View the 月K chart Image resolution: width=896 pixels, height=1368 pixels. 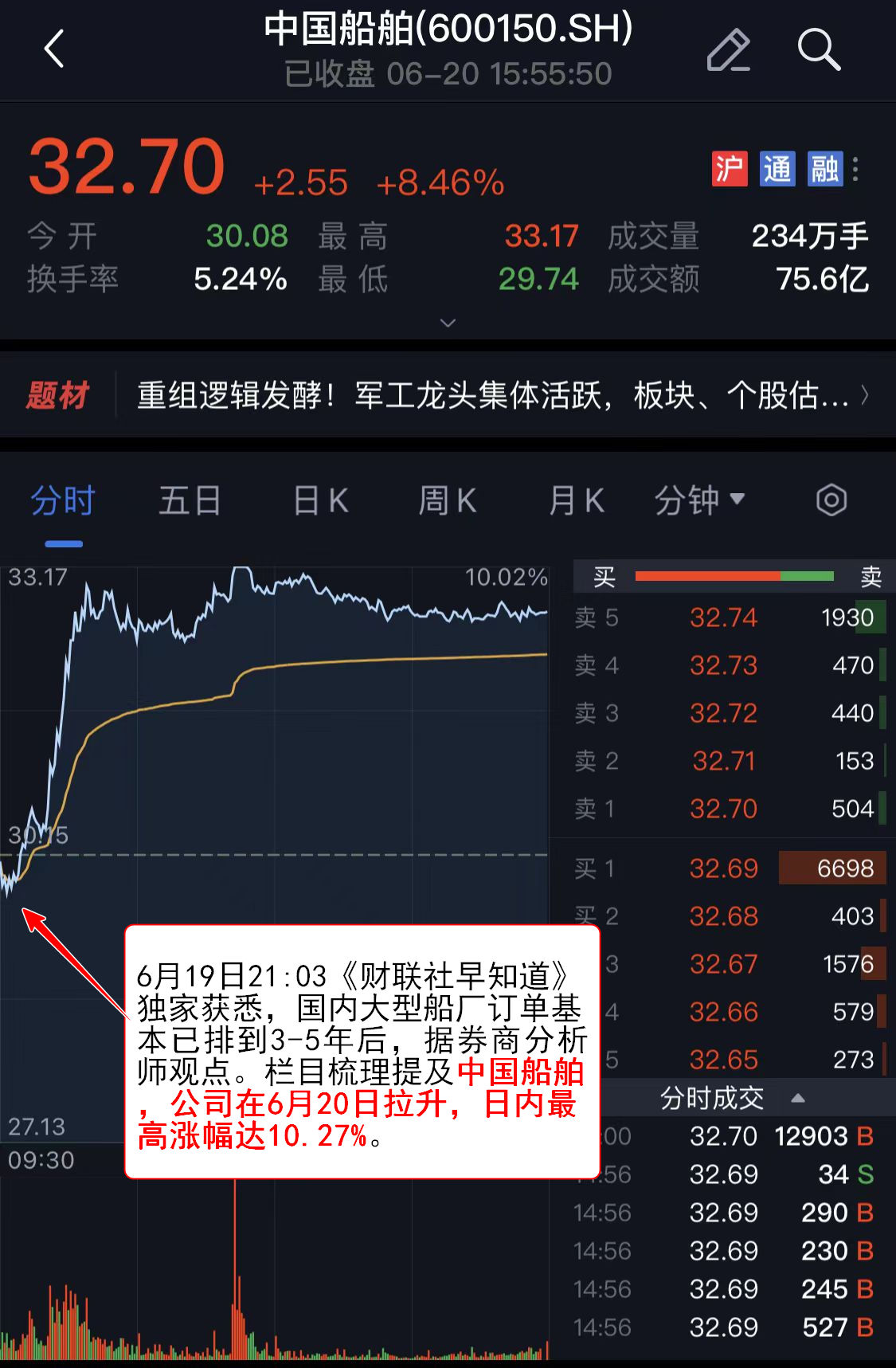click(577, 501)
